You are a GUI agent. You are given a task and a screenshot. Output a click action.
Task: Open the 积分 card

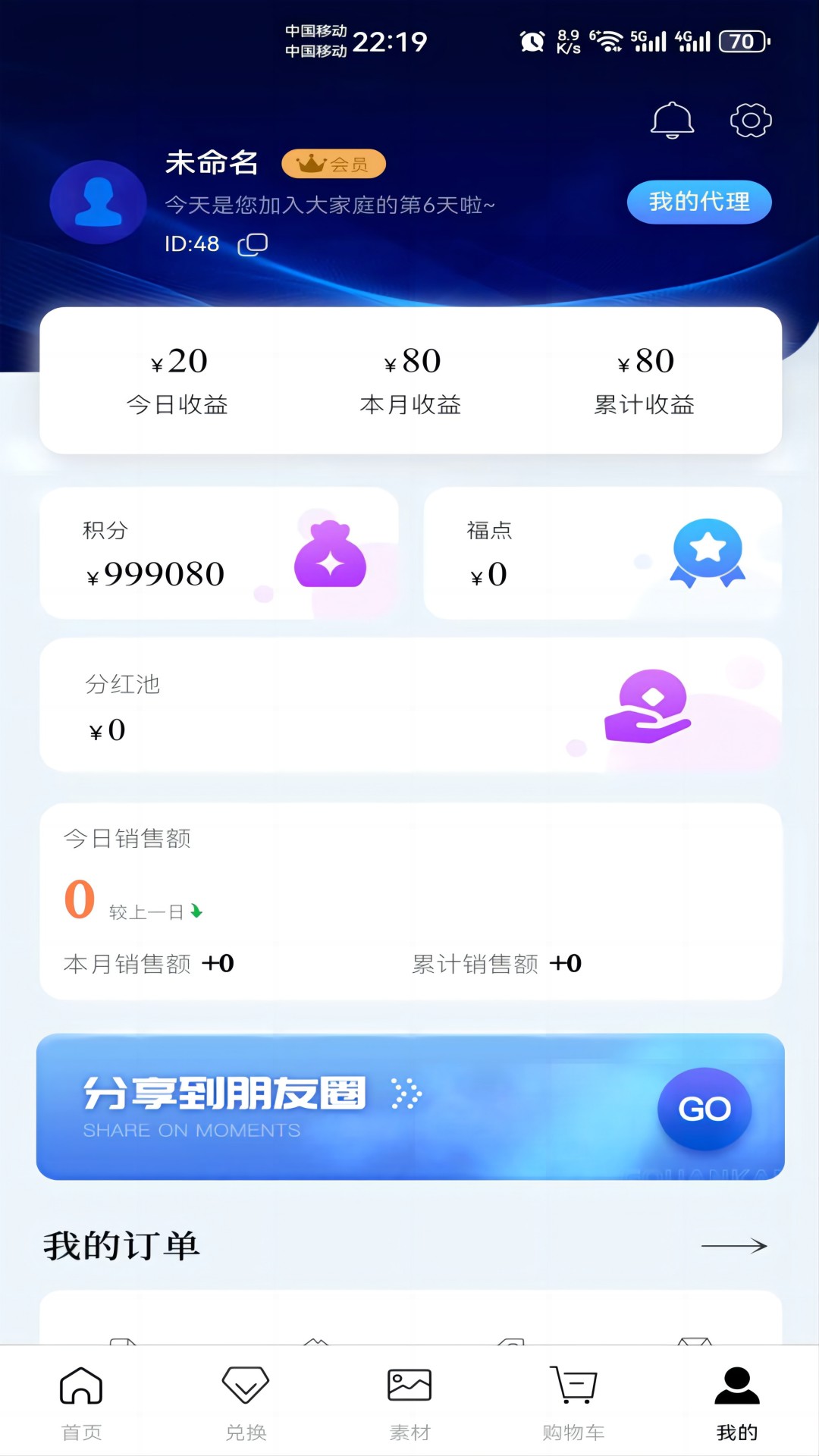(218, 554)
